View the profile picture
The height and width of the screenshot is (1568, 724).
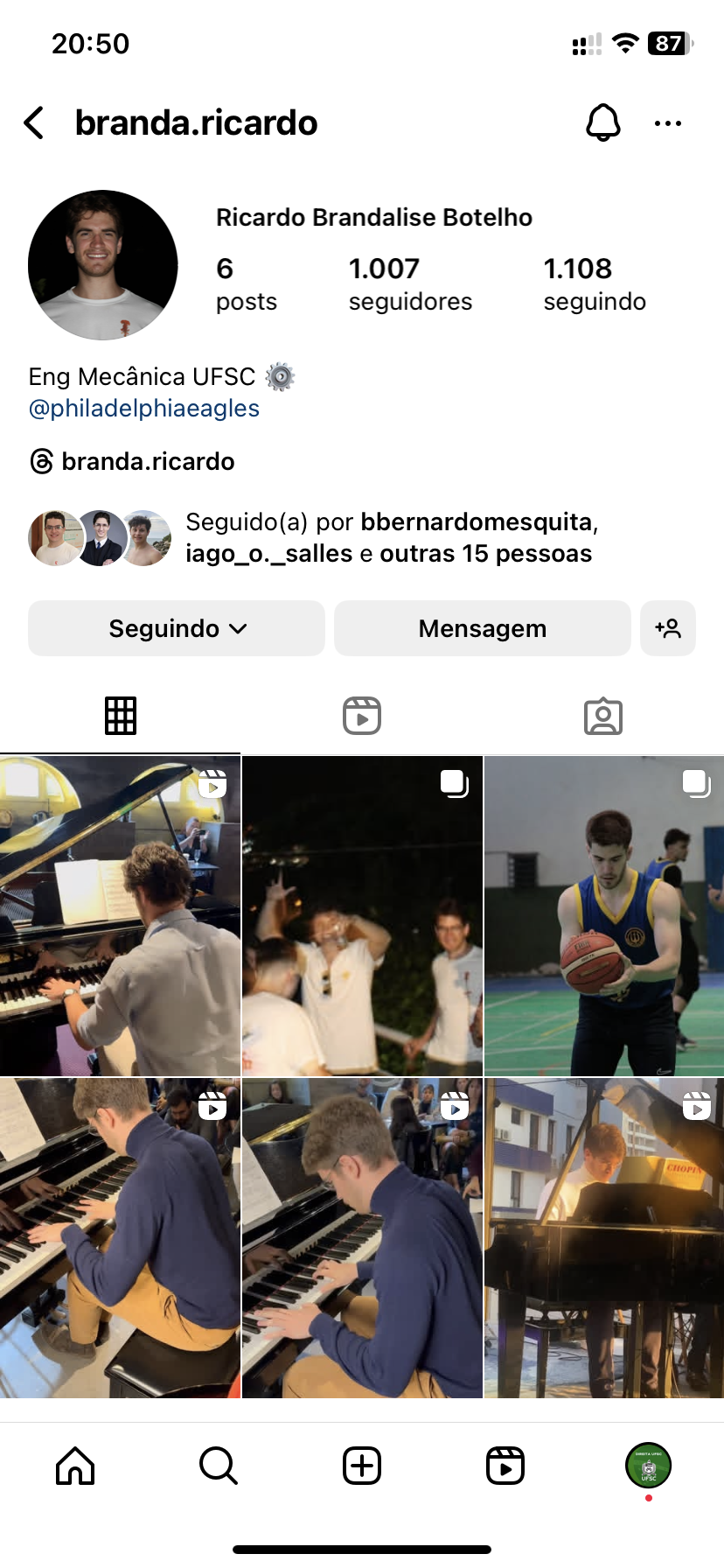103,265
